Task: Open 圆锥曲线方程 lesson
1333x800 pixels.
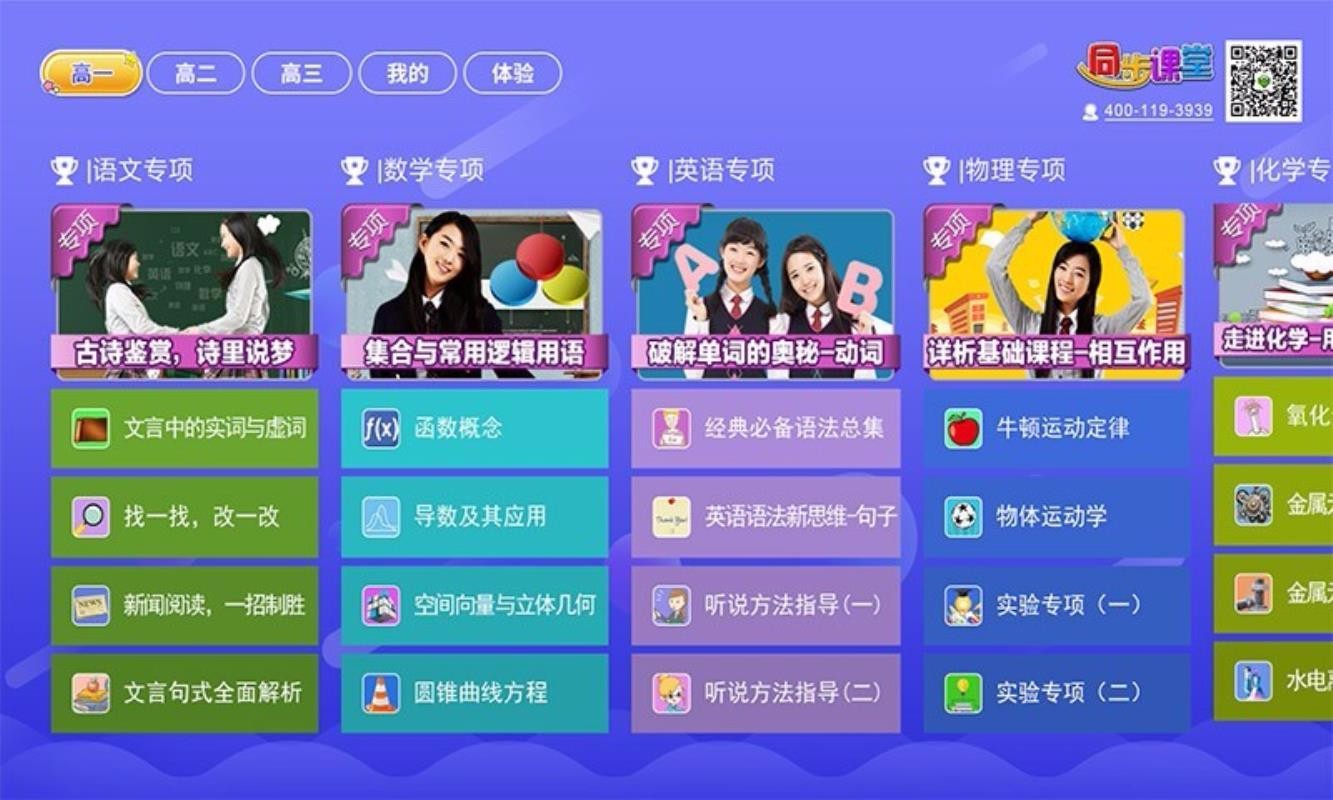Action: pos(474,693)
